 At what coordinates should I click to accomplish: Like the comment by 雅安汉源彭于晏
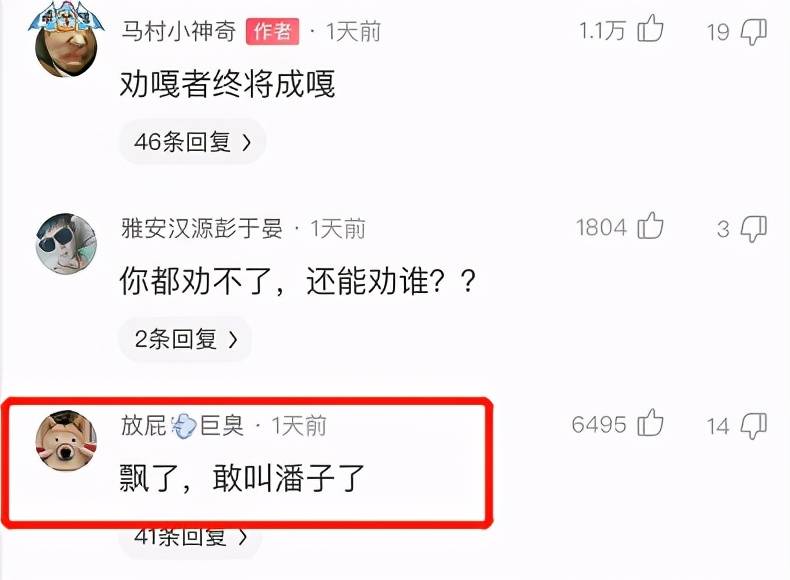(651, 227)
